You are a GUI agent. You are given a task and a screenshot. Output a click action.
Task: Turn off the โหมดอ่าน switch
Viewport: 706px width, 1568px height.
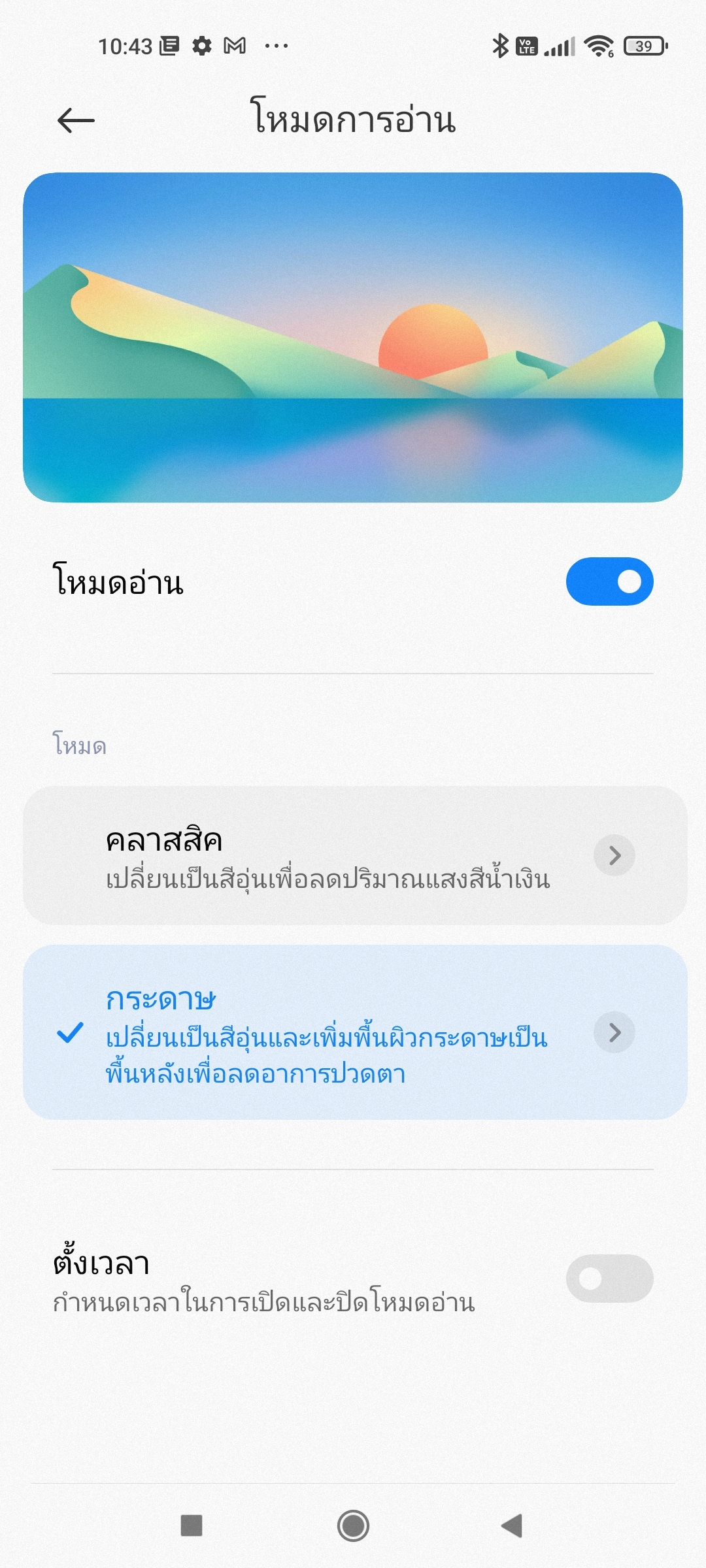pos(609,581)
